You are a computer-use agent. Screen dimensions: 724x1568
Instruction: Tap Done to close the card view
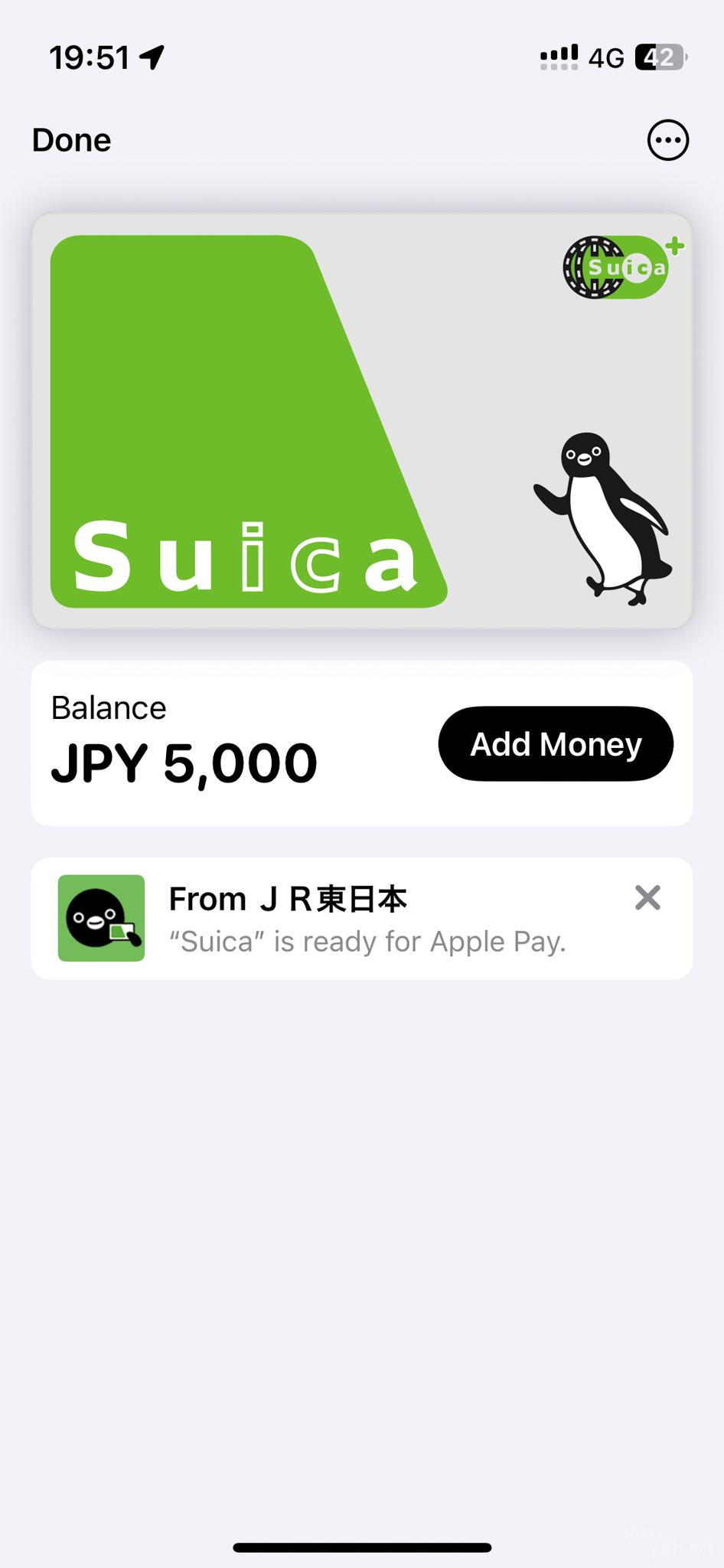point(71,140)
